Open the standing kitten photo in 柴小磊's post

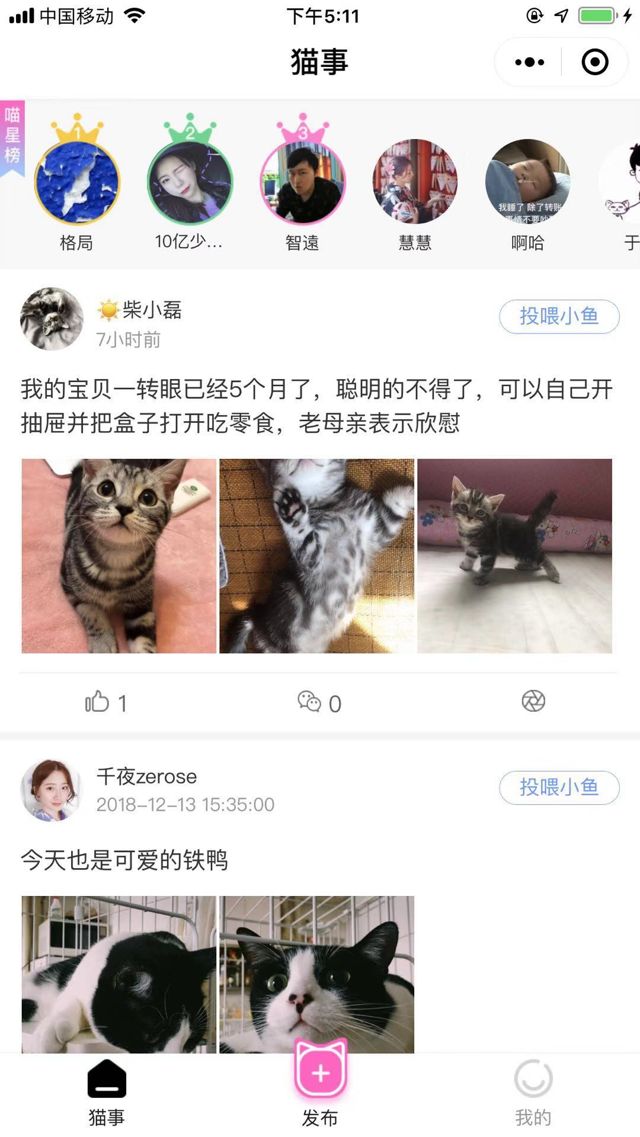514,556
